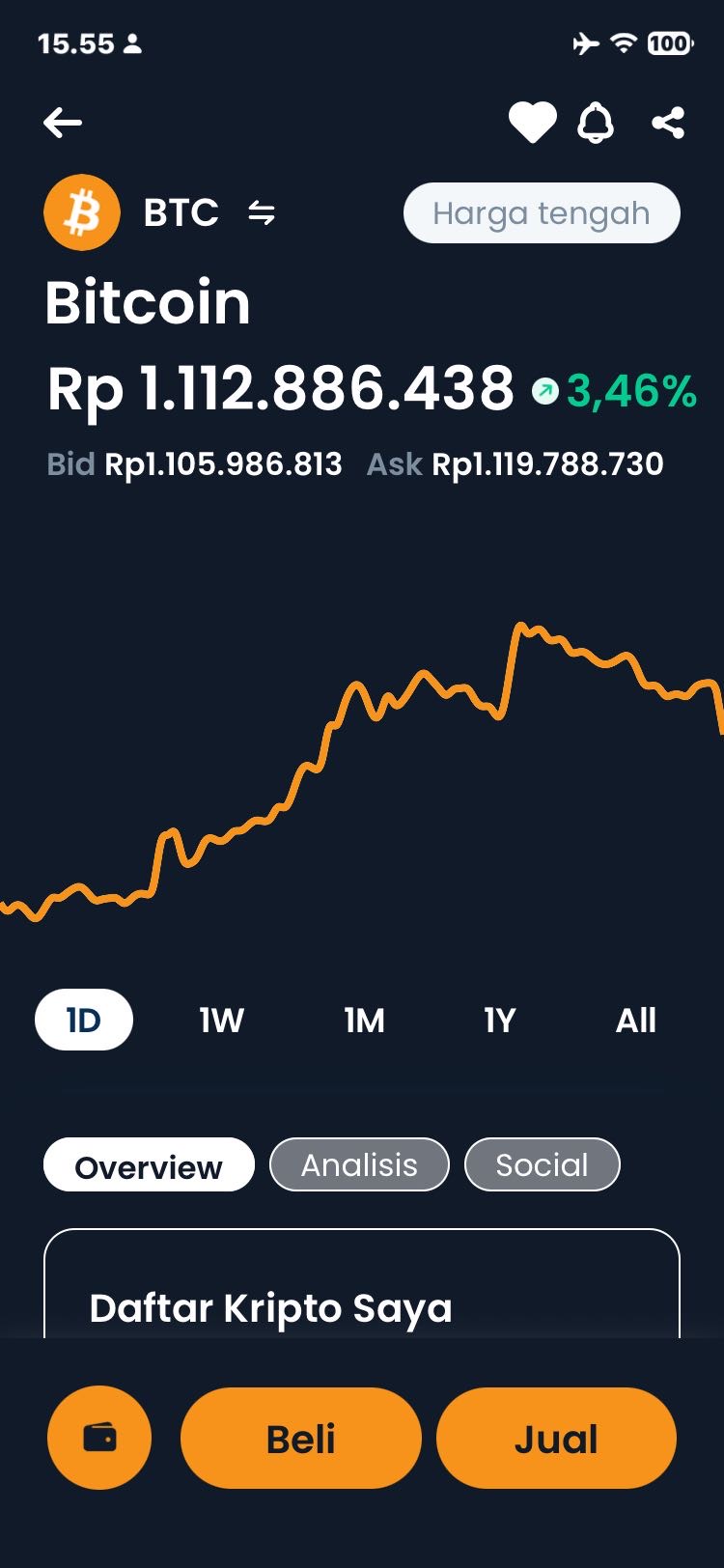
Task: Select the All timeframe option
Action: pos(636,1020)
